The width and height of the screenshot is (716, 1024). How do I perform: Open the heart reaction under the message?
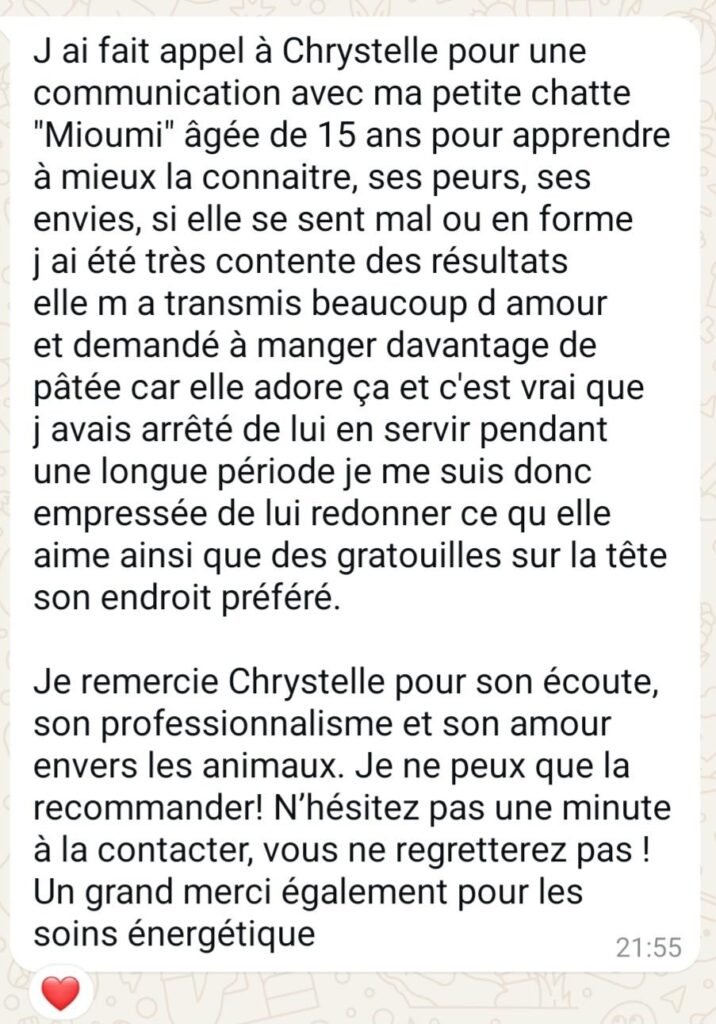pyautogui.click(x=60, y=993)
